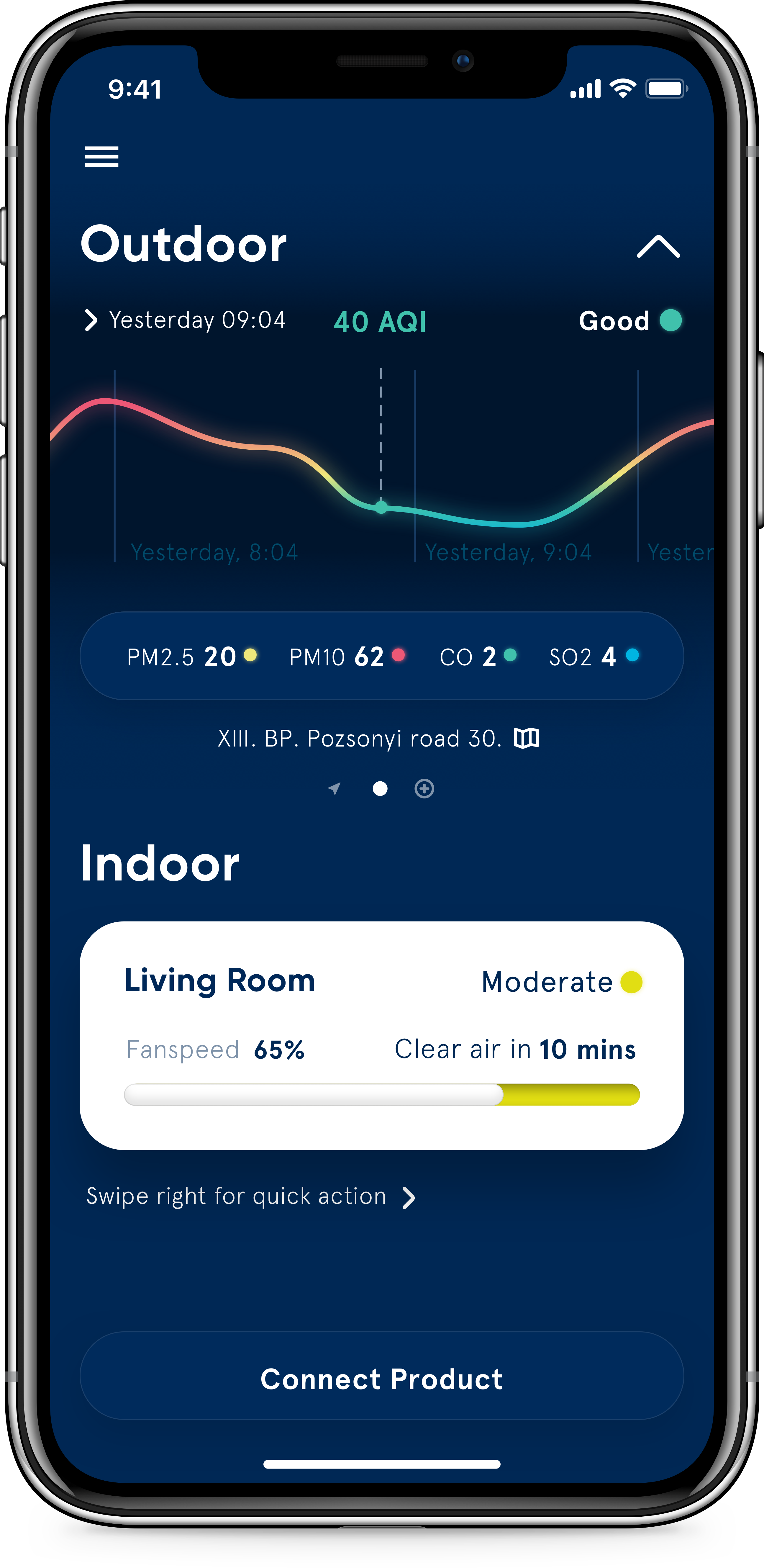This screenshot has width=764, height=1568.
Task: Add a new outdoor location
Action: coord(424,789)
